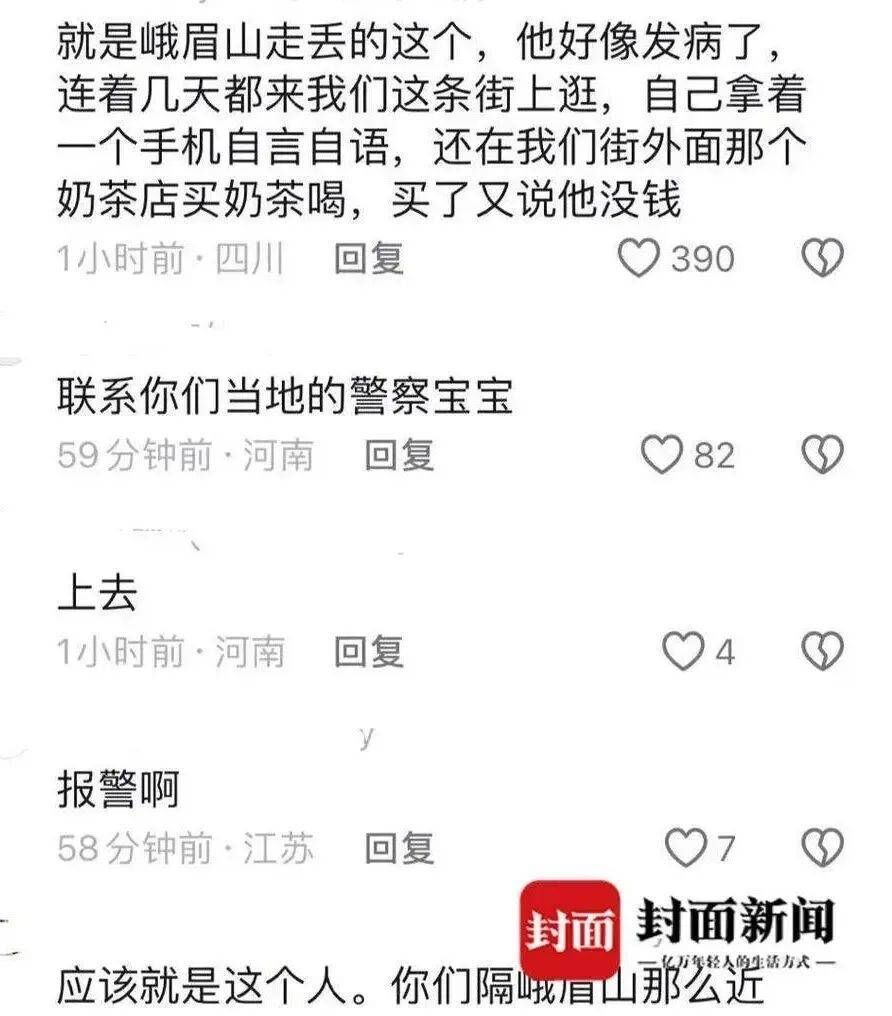Like the comment with 390 likes
Viewport: 892px width, 1016px height.
(x=638, y=259)
